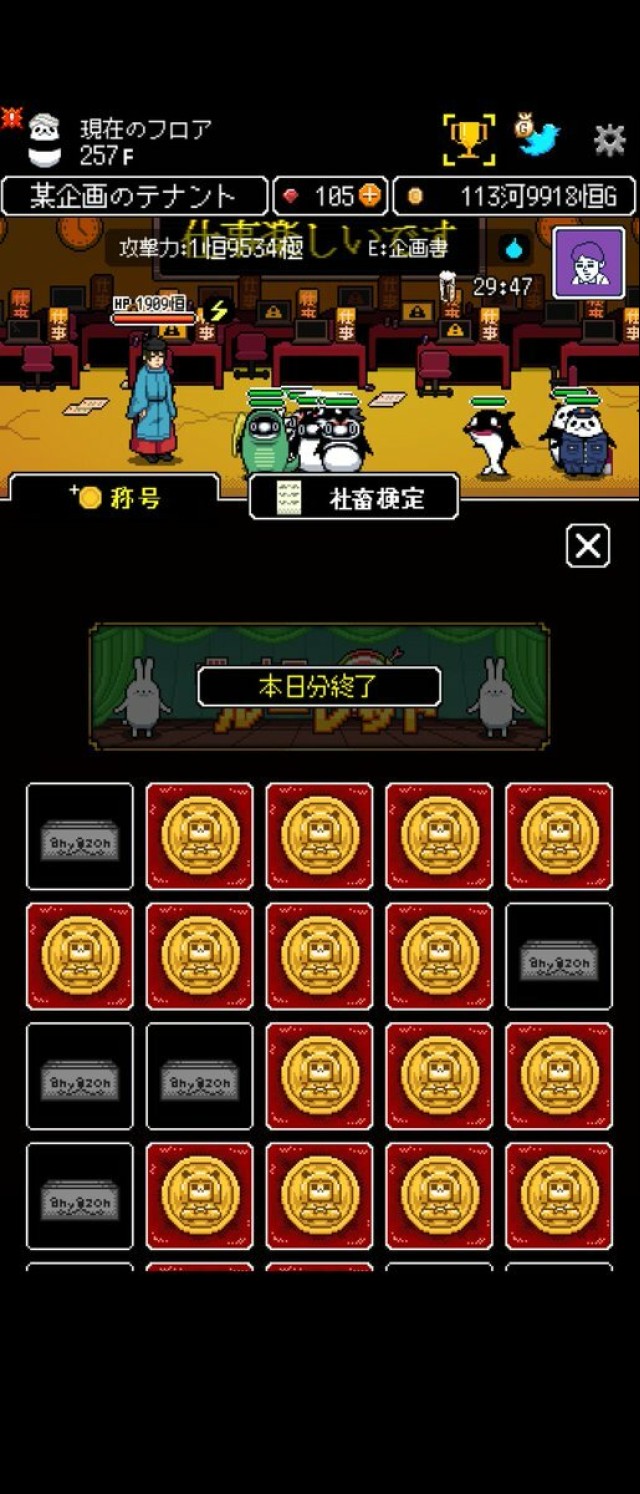Open the Twitter bird share icon
Image resolution: width=640 pixels, height=1494 pixels.
(537, 137)
